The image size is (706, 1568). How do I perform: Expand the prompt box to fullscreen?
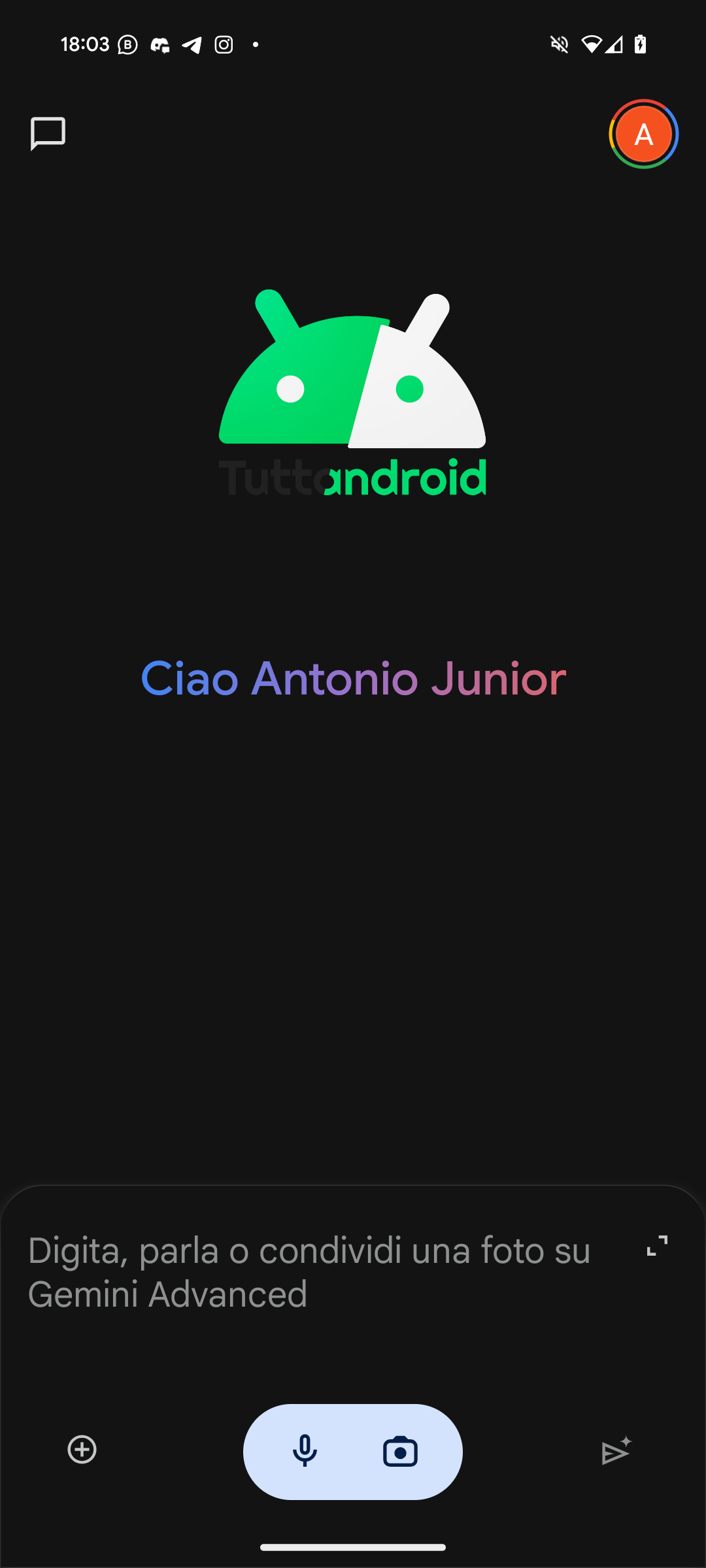pyautogui.click(x=656, y=1246)
